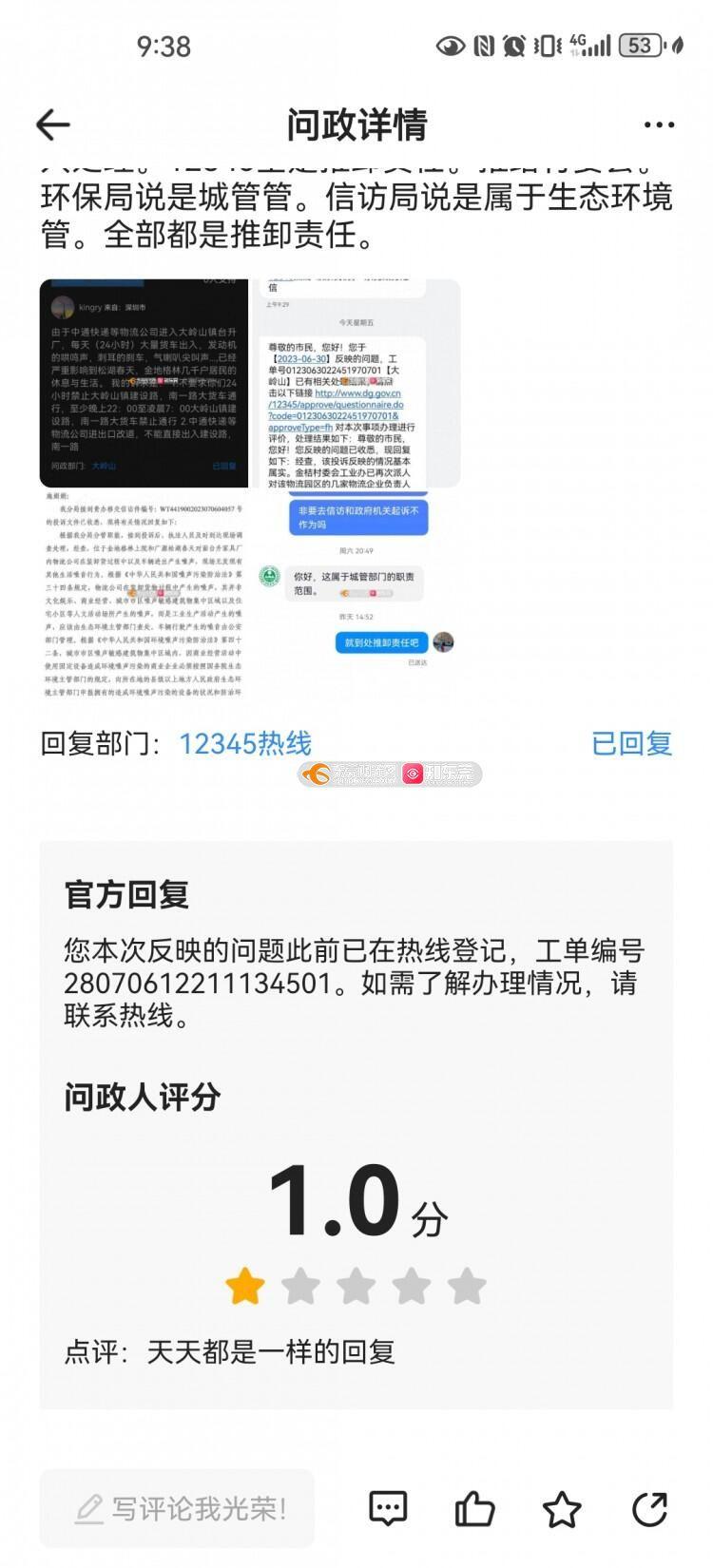
Task: Go back using the top-left arrow
Action: [x=52, y=124]
